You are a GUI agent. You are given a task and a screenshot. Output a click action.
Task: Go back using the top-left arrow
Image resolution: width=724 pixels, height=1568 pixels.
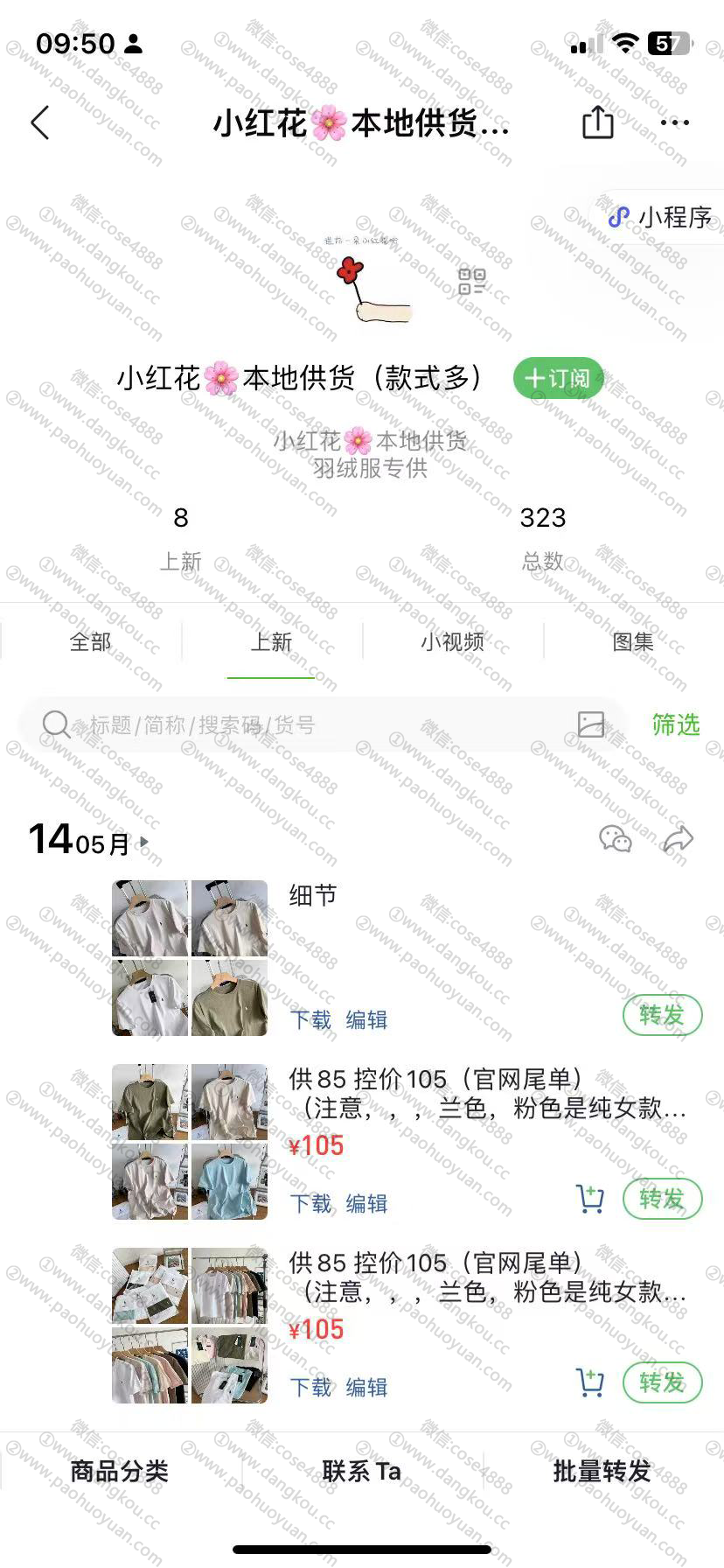pos(40,123)
